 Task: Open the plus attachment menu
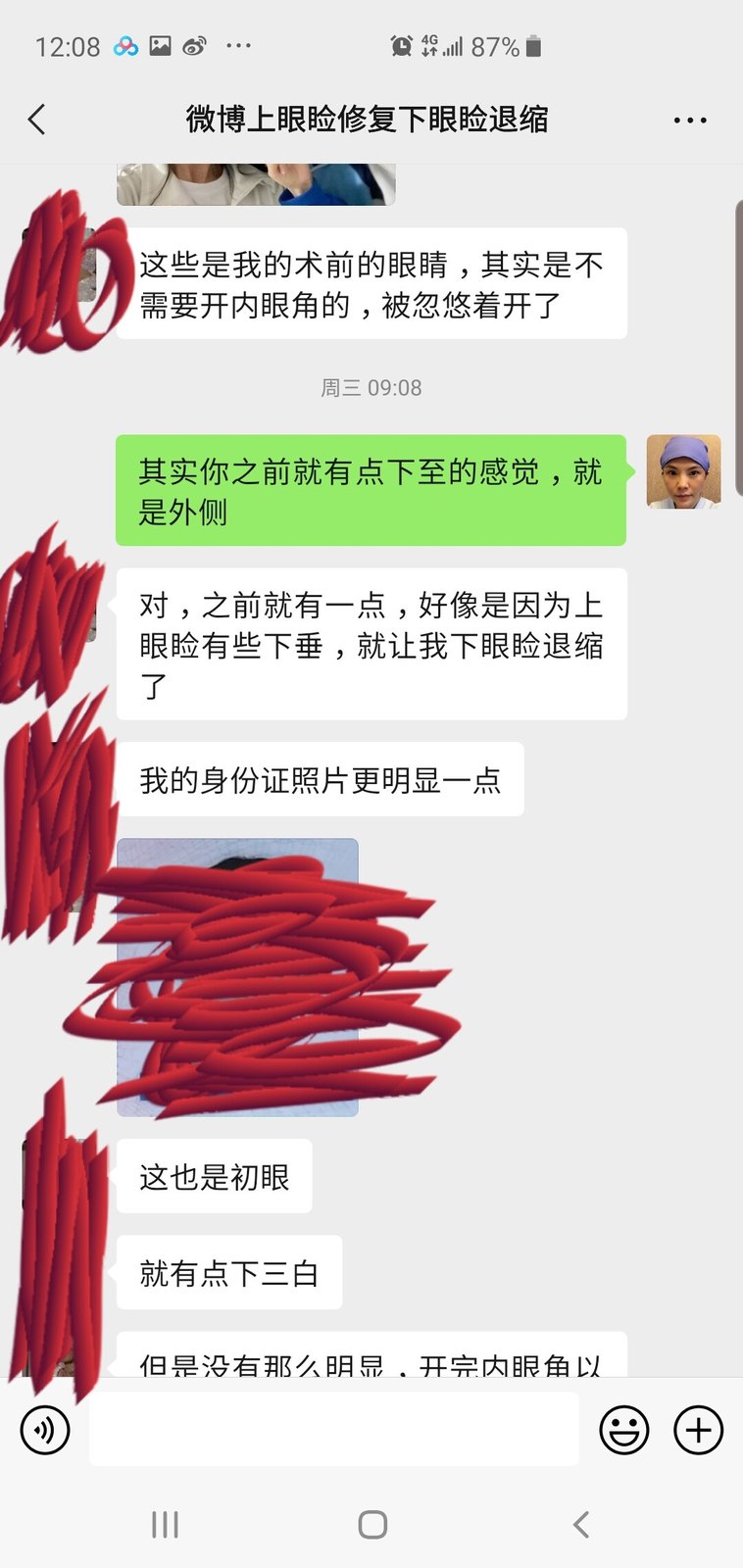coord(698,1430)
